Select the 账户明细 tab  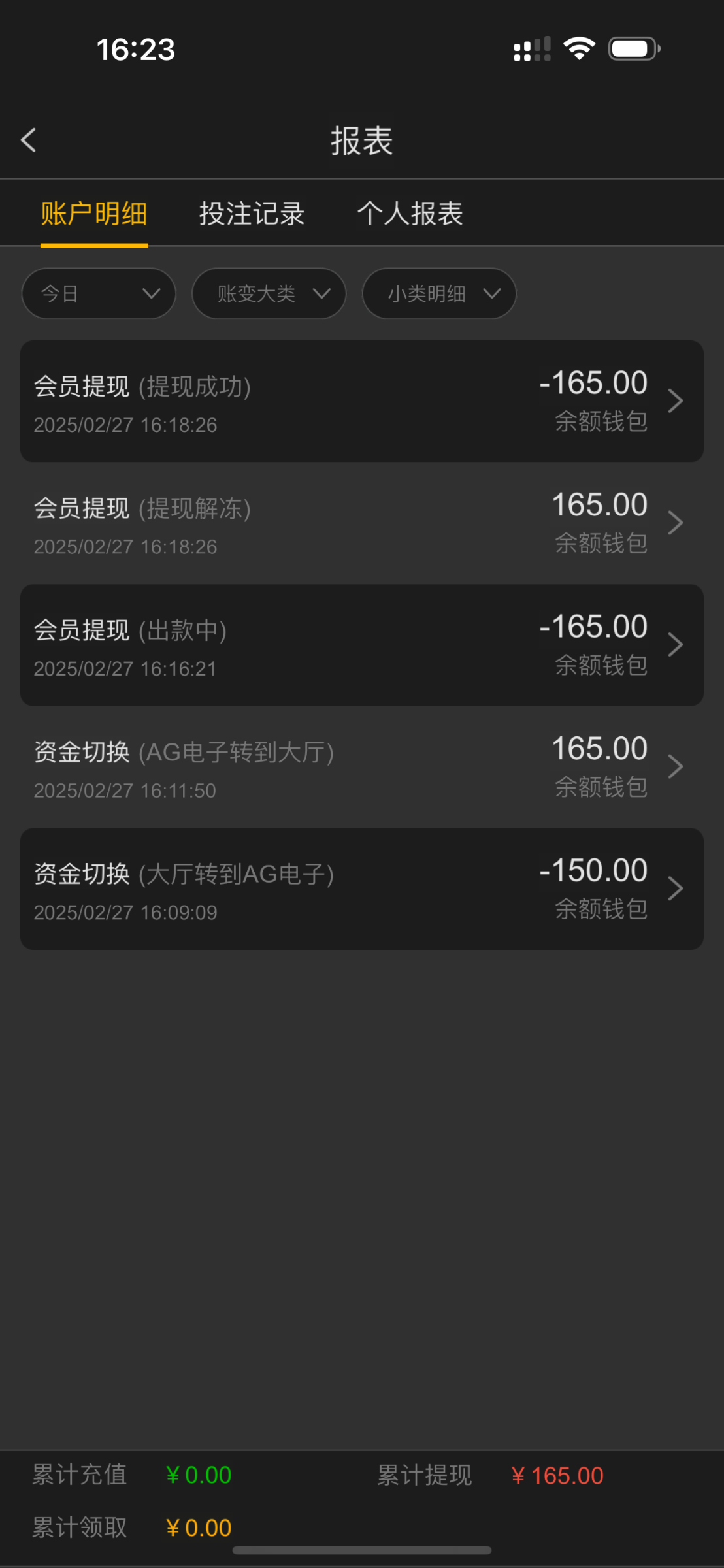tap(94, 214)
